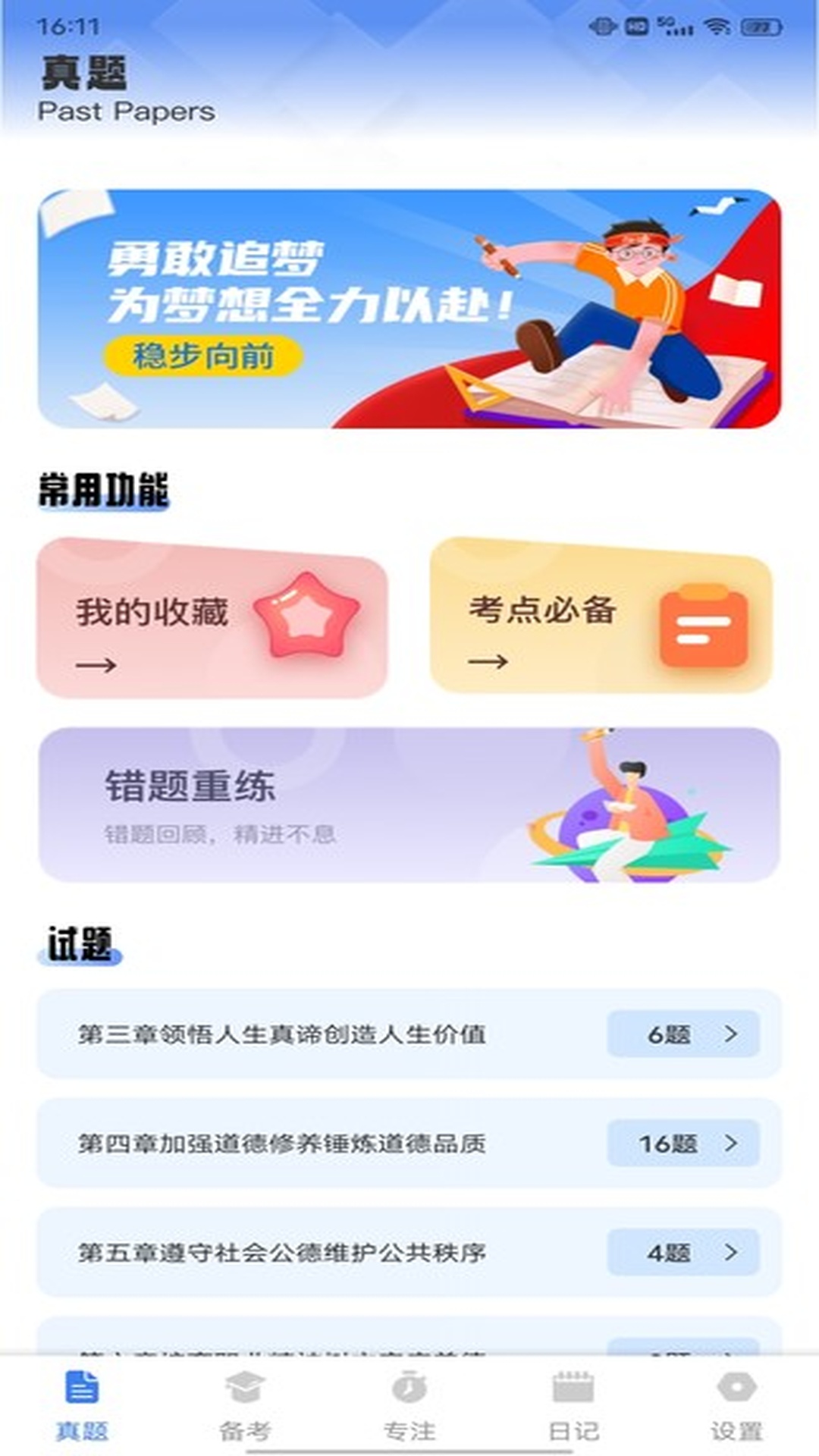Switch to 设置 settings tab
This screenshot has height=1456, width=819.
tap(736, 1404)
